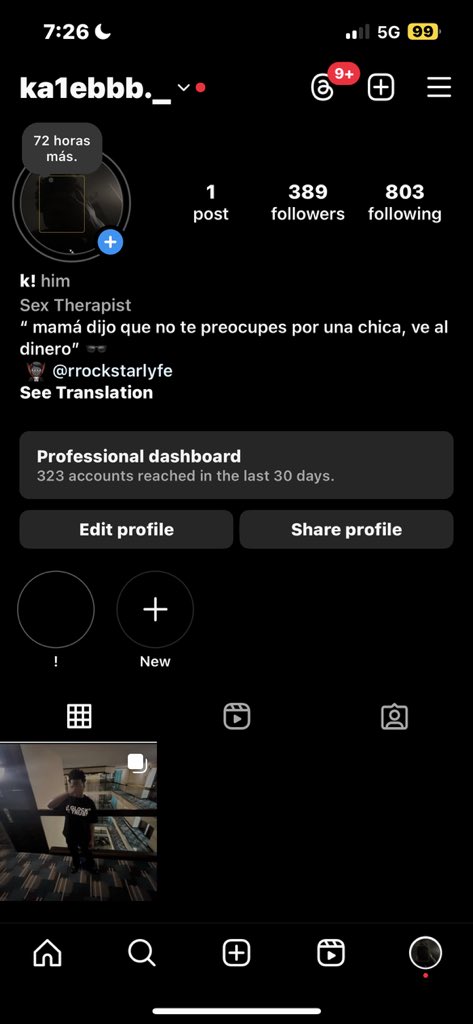
Task: Go to the Home feed
Action: (47, 954)
